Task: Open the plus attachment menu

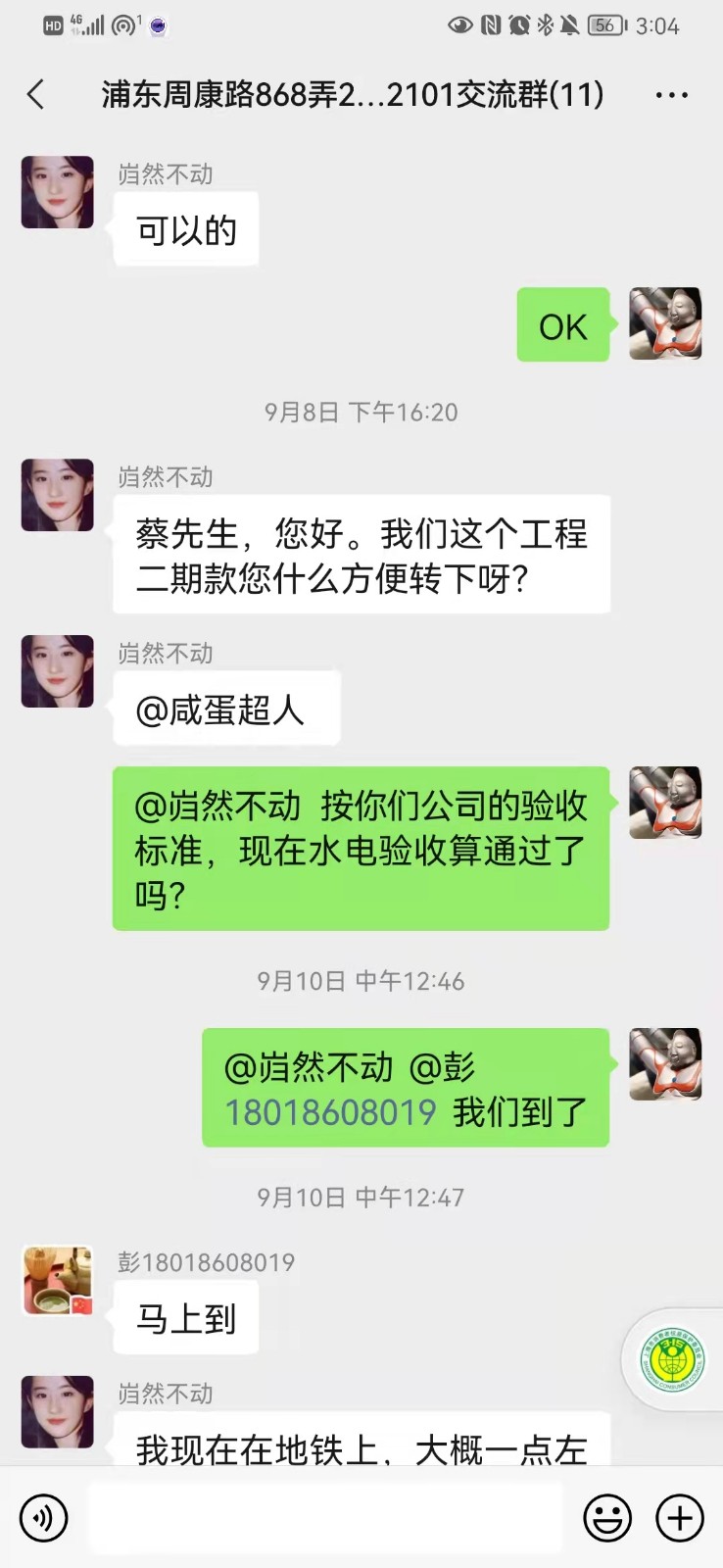Action: point(680,1518)
